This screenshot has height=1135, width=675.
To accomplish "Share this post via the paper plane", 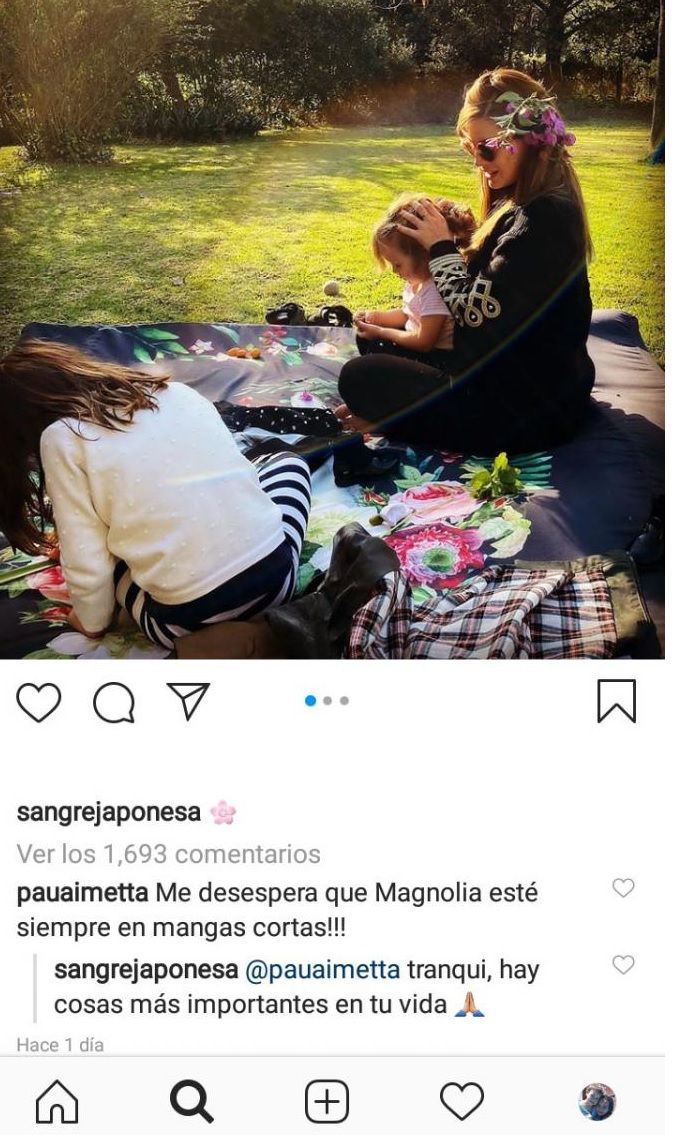I will coord(187,701).
